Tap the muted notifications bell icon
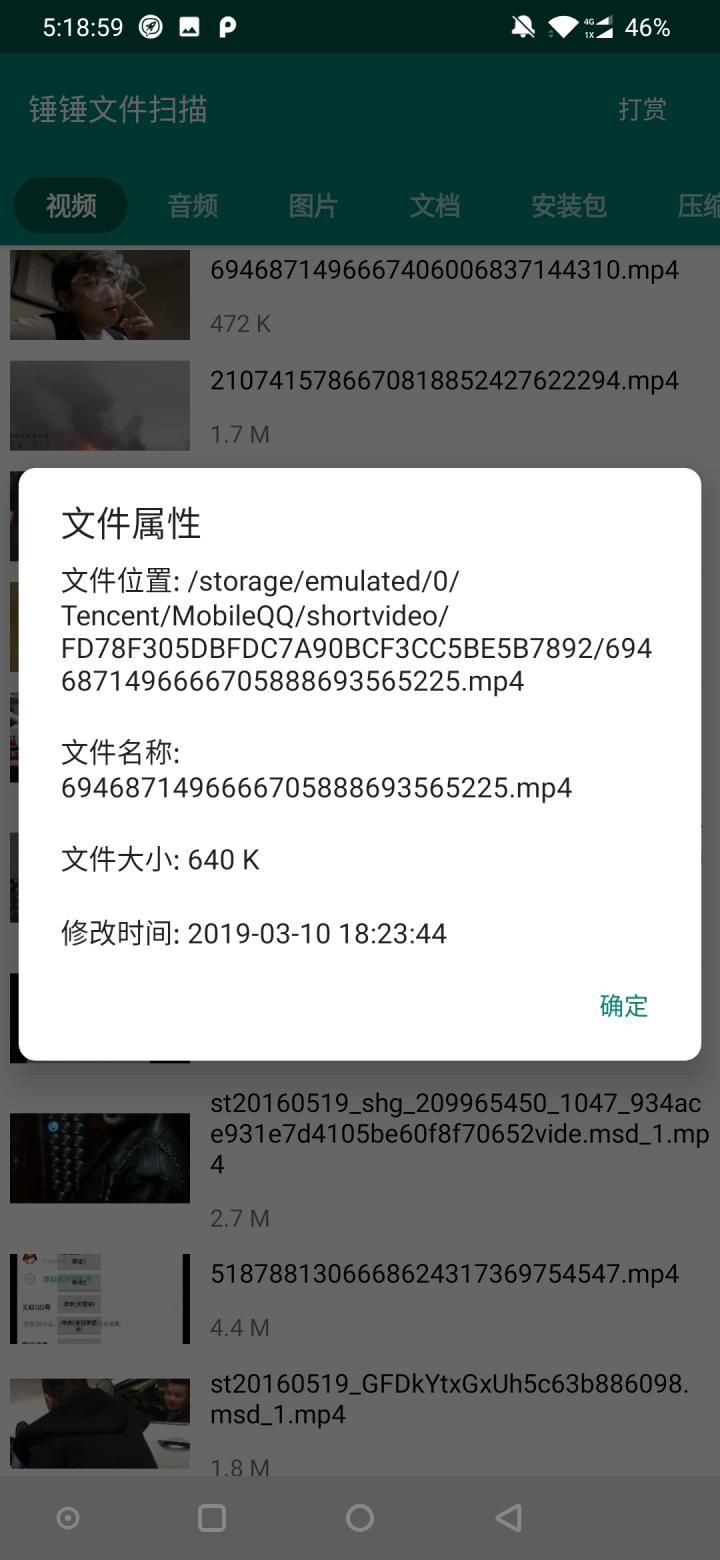The height and width of the screenshot is (1560, 720). click(x=521, y=27)
